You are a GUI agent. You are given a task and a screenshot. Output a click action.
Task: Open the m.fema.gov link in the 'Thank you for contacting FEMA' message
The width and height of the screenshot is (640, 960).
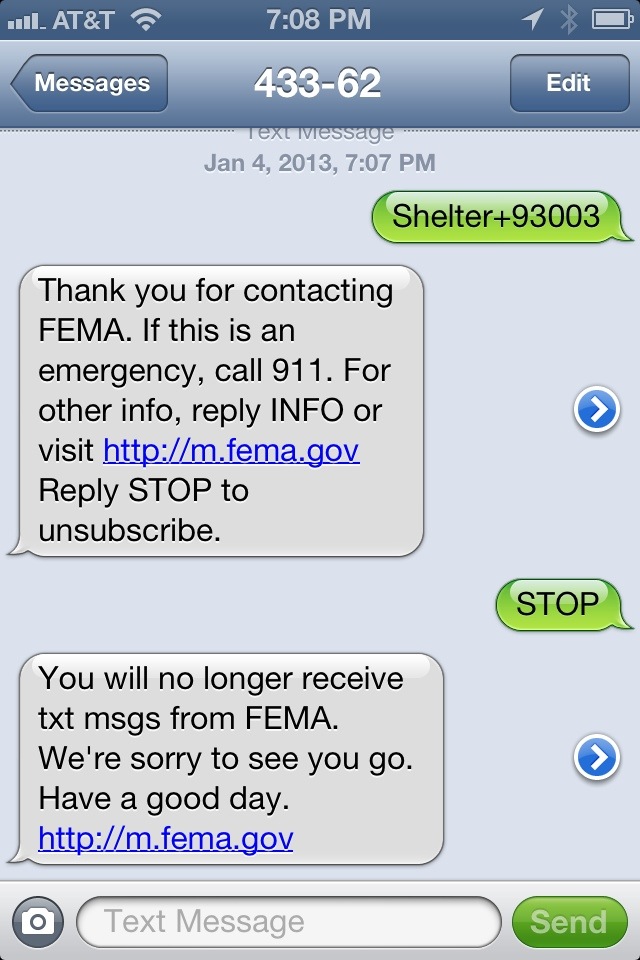(x=231, y=451)
